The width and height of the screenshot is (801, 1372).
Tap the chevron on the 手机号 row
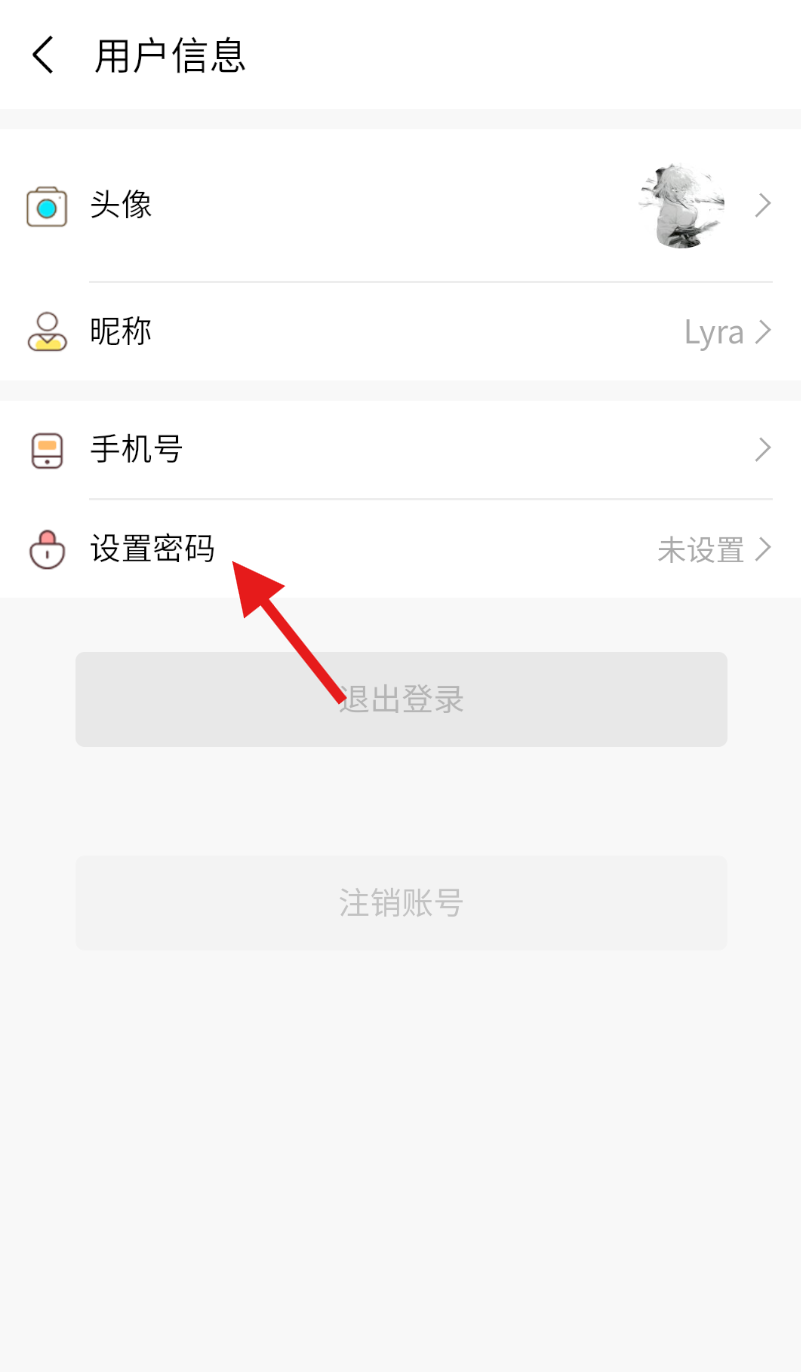[763, 449]
